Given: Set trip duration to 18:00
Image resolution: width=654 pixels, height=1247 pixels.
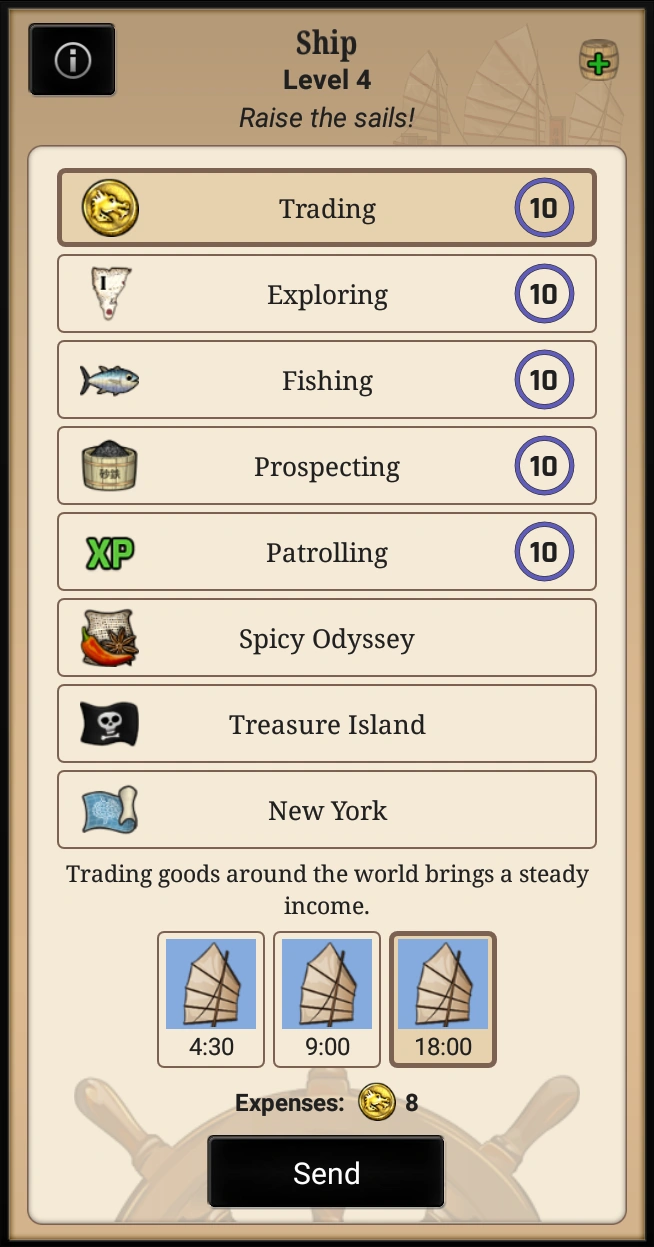Looking at the screenshot, I should coord(443,999).
